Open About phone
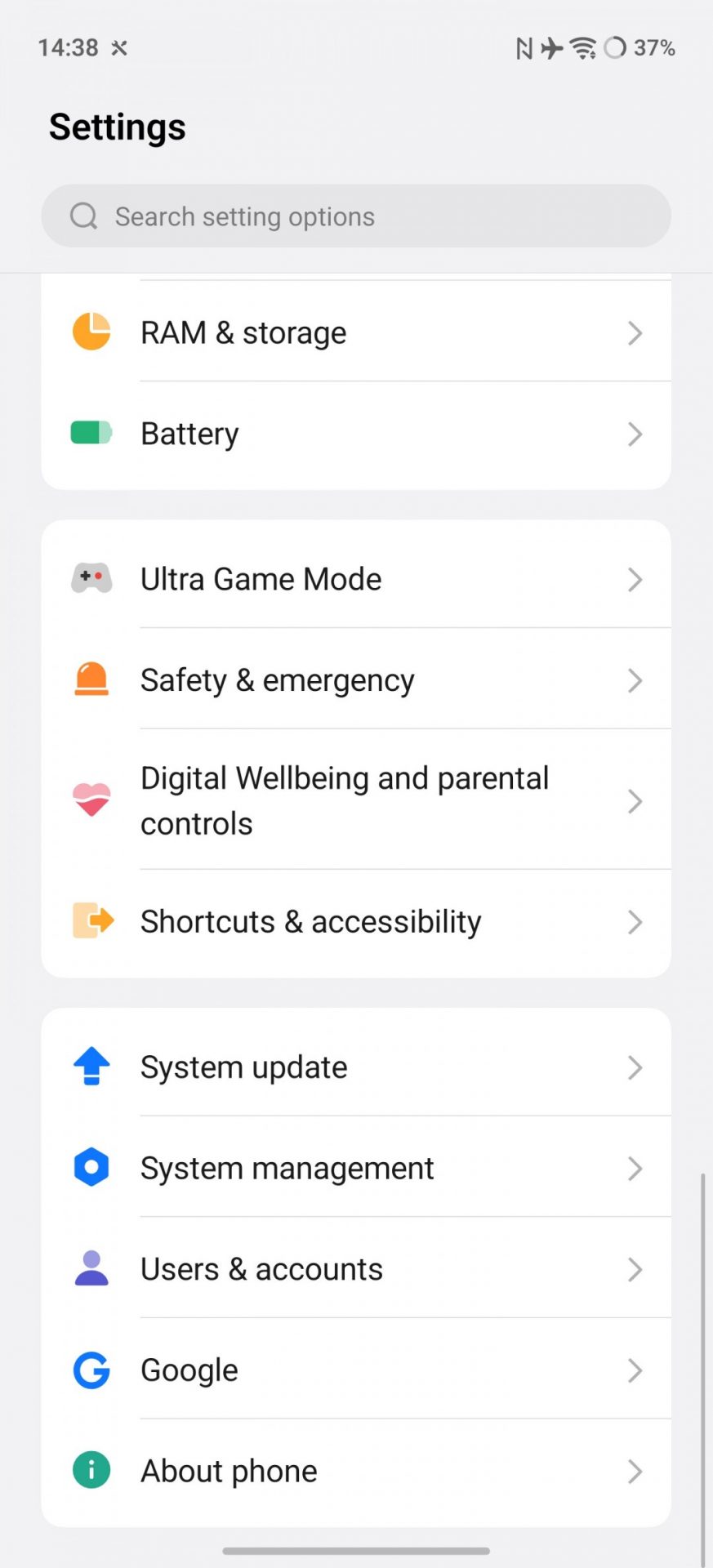The image size is (713, 1568). (356, 1471)
